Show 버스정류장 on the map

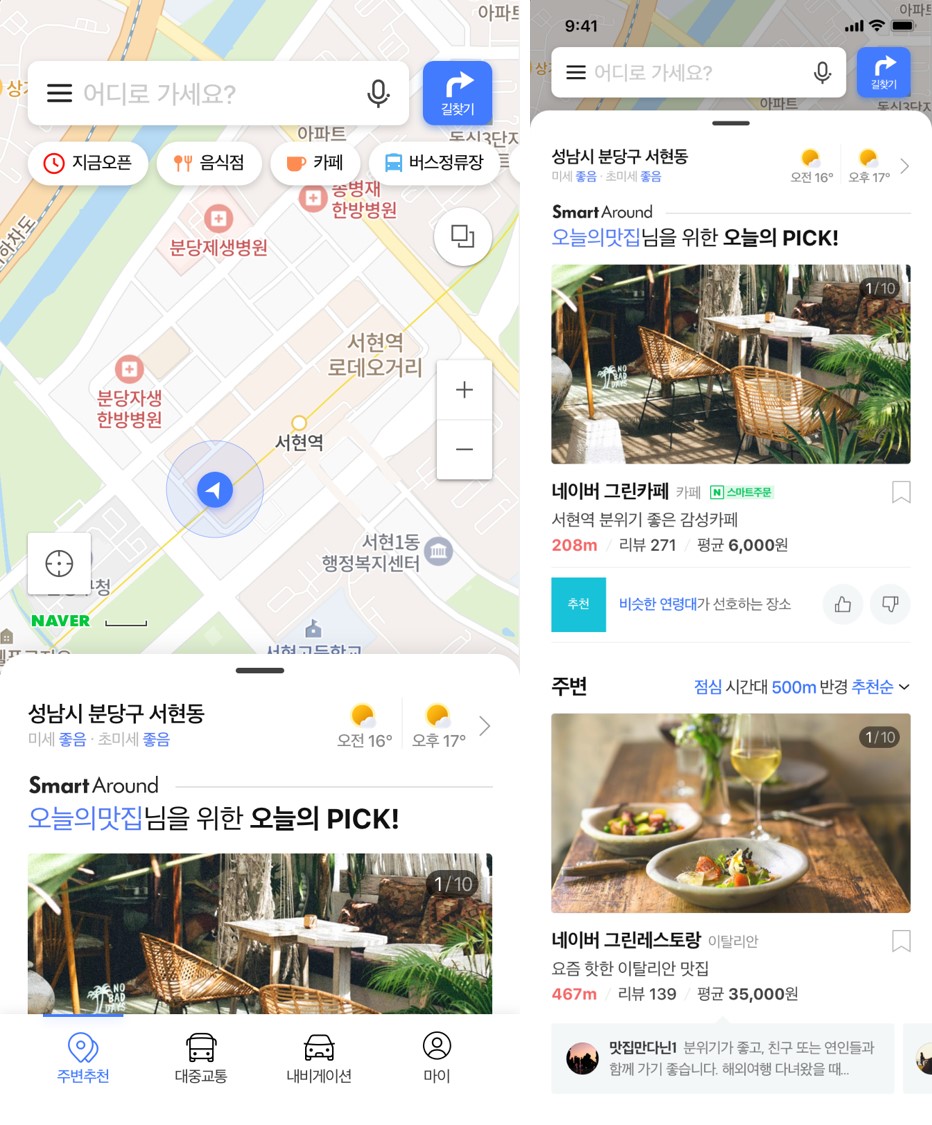(x=434, y=163)
